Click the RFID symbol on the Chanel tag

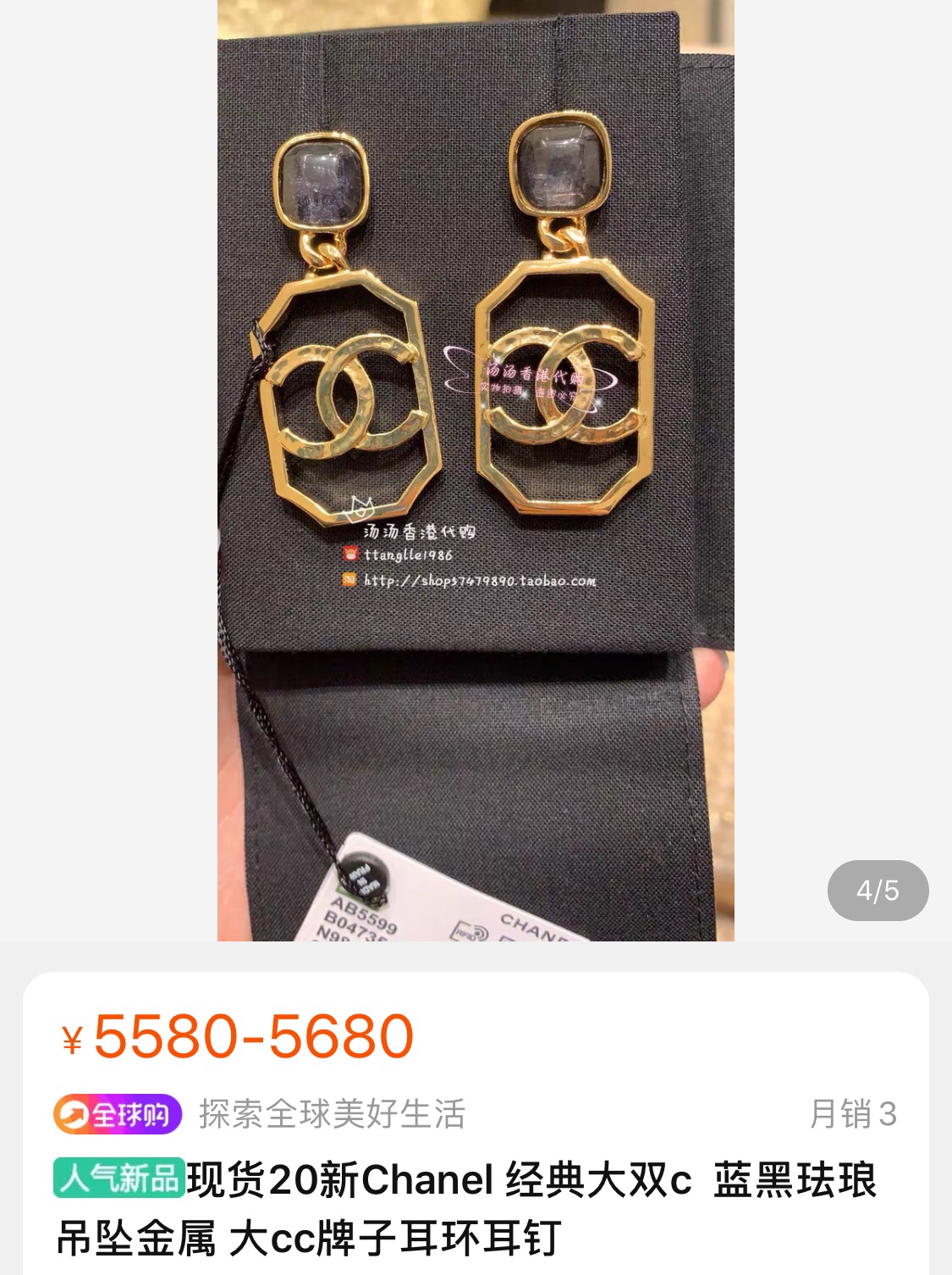pyautogui.click(x=470, y=930)
